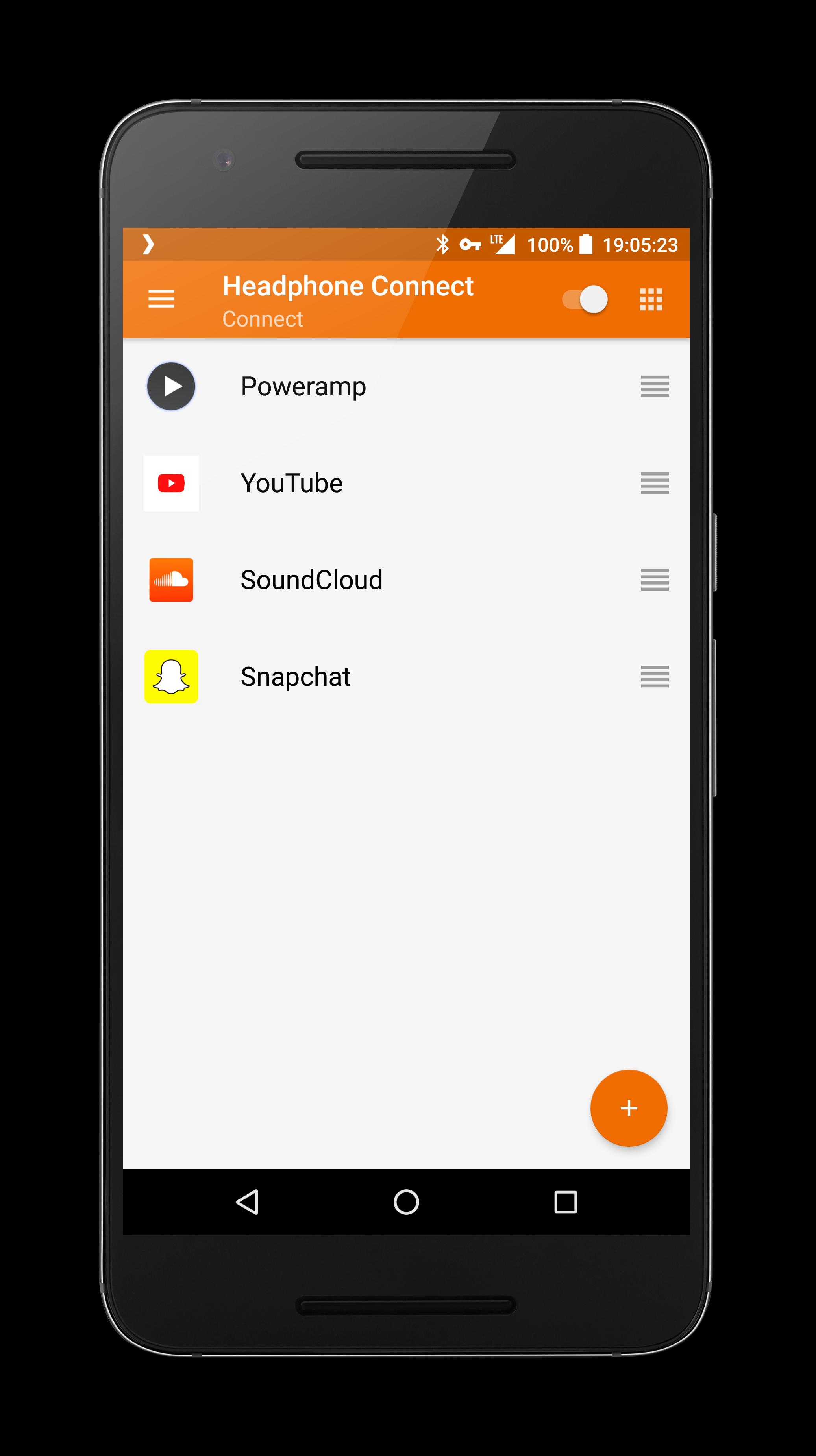Tap the reorder handle beside Poweramp

click(x=655, y=387)
